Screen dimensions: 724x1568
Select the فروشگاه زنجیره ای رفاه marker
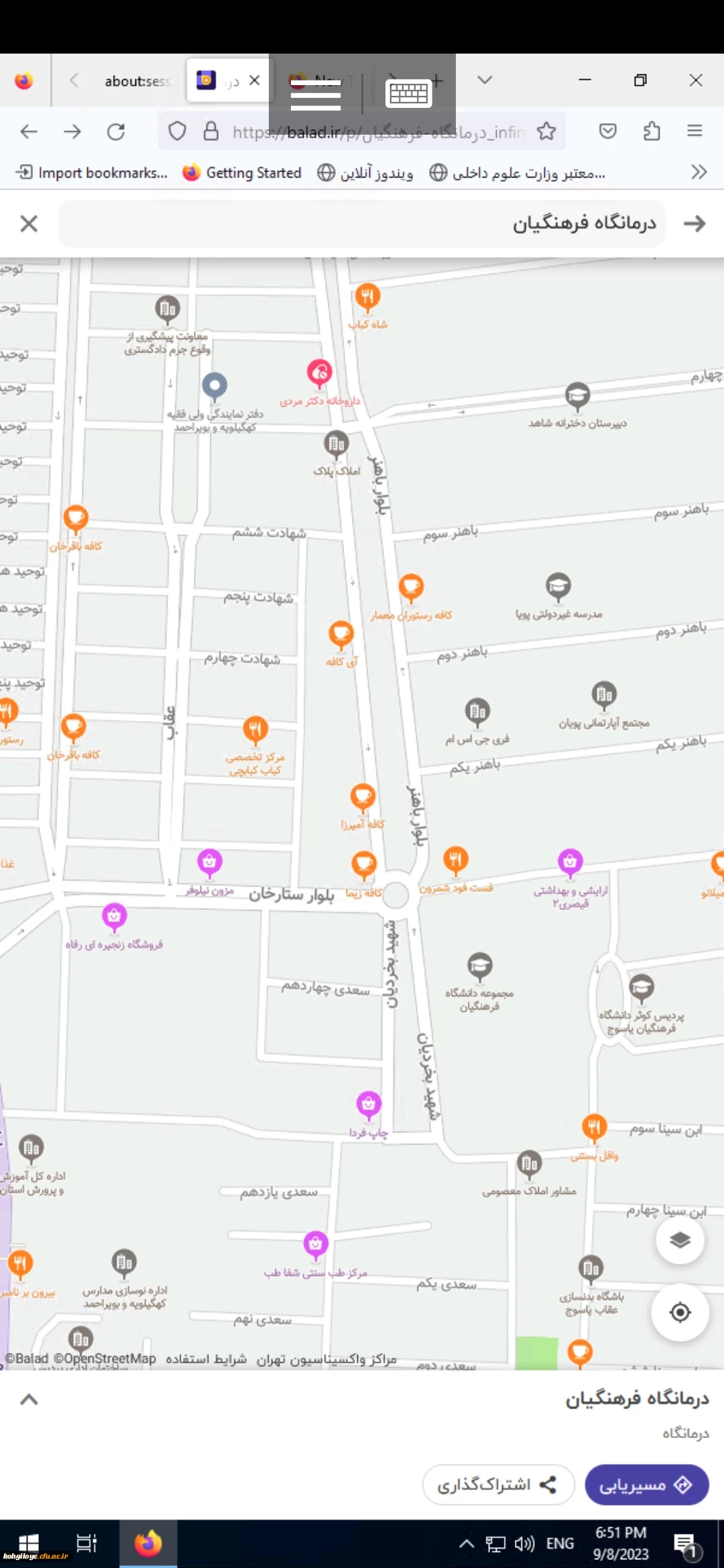point(114,915)
